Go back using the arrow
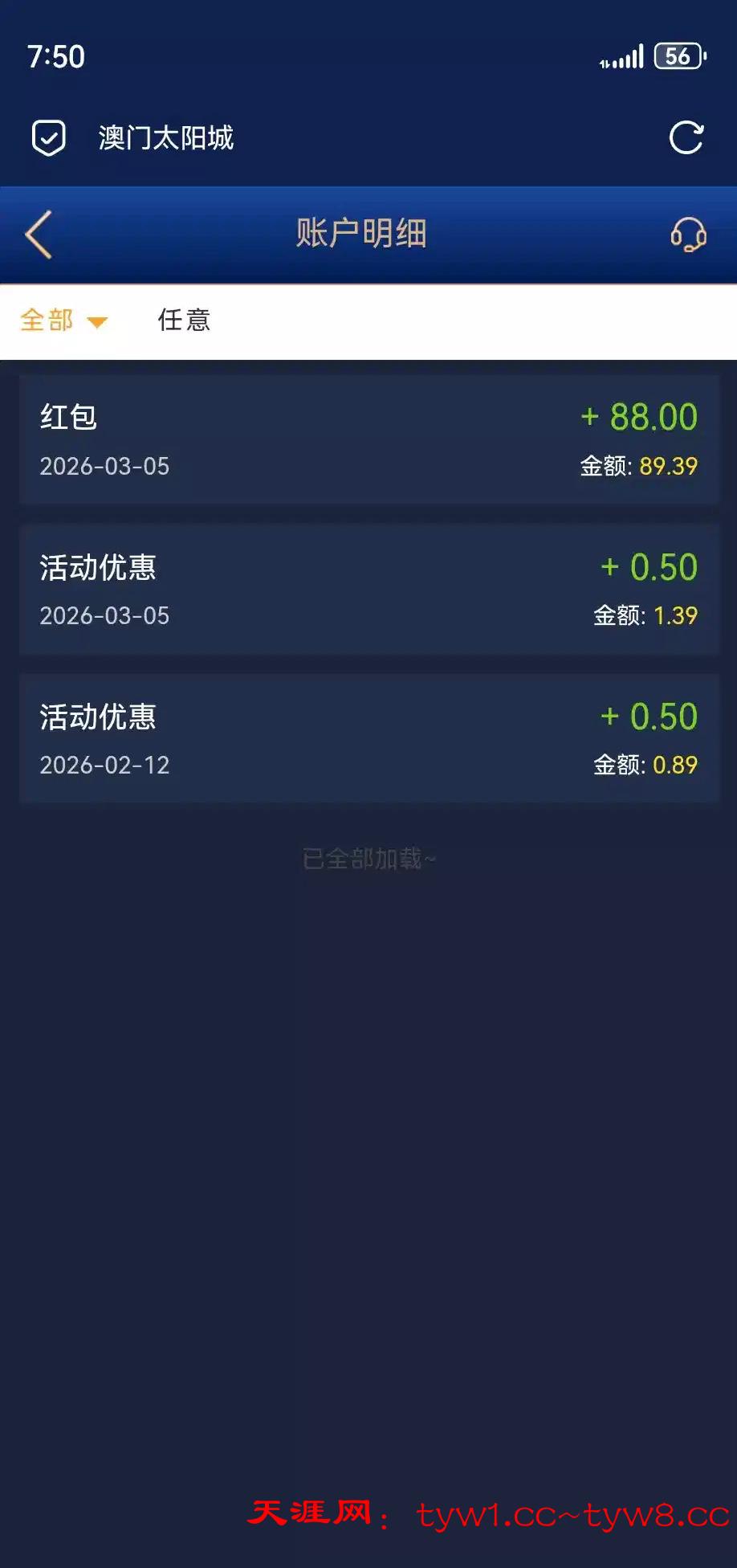The height and width of the screenshot is (1568, 737). [x=39, y=235]
